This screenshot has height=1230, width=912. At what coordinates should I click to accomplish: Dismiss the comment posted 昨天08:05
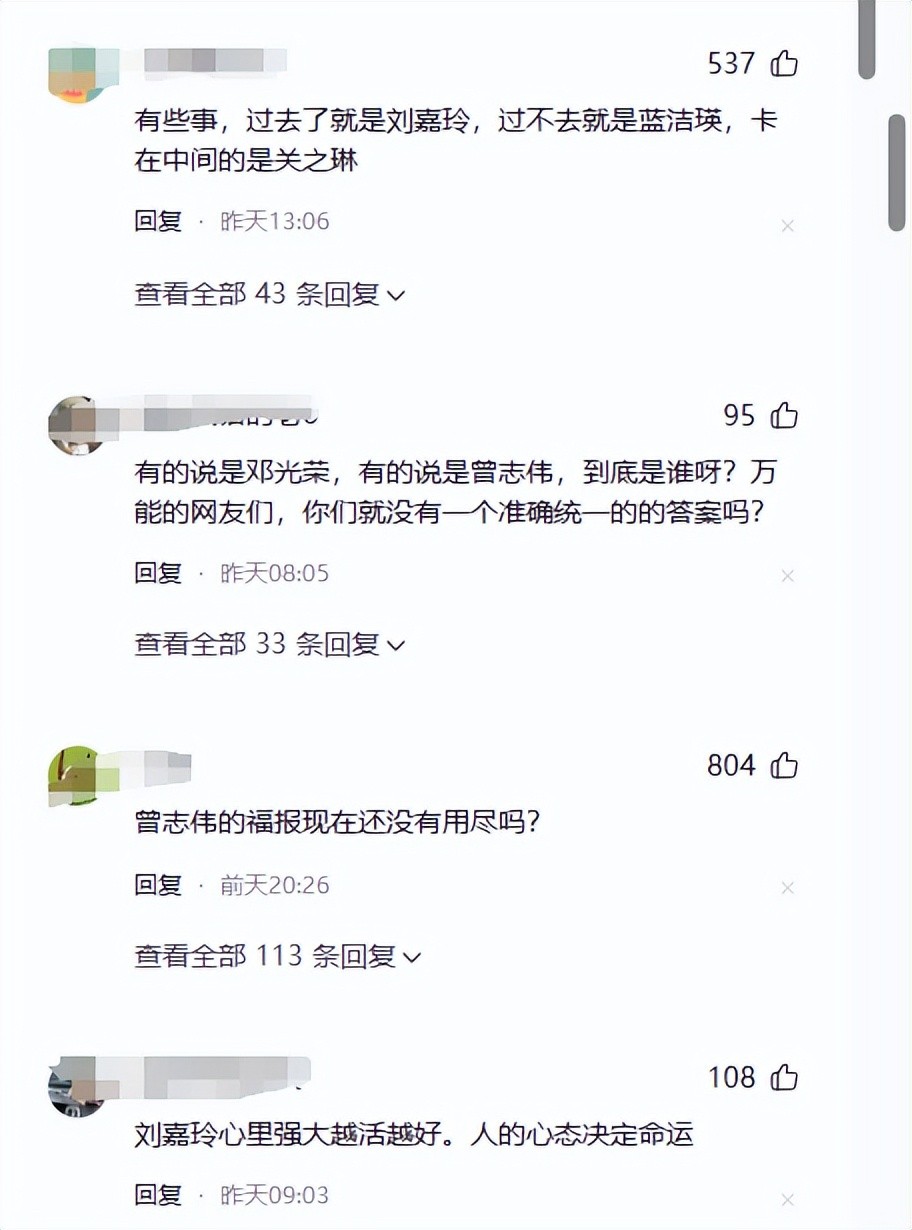[788, 576]
